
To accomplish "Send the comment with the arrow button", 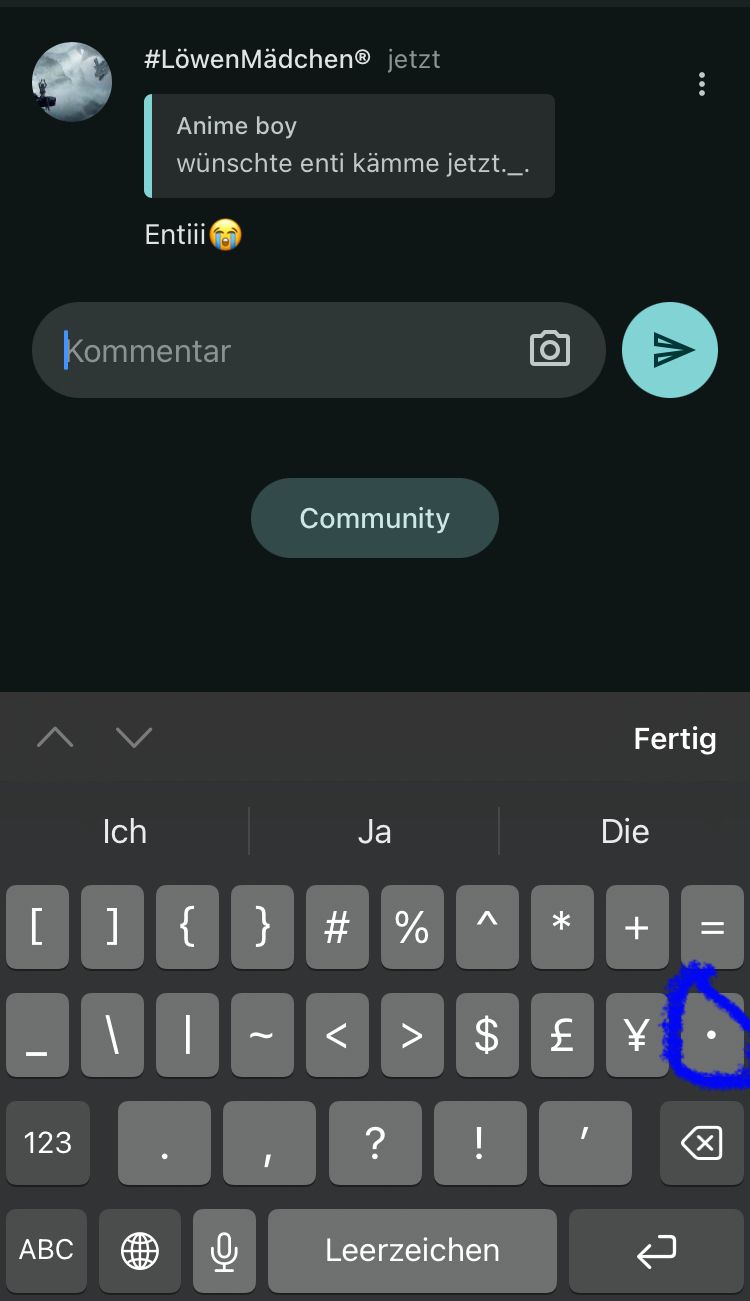I will pyautogui.click(x=670, y=350).
